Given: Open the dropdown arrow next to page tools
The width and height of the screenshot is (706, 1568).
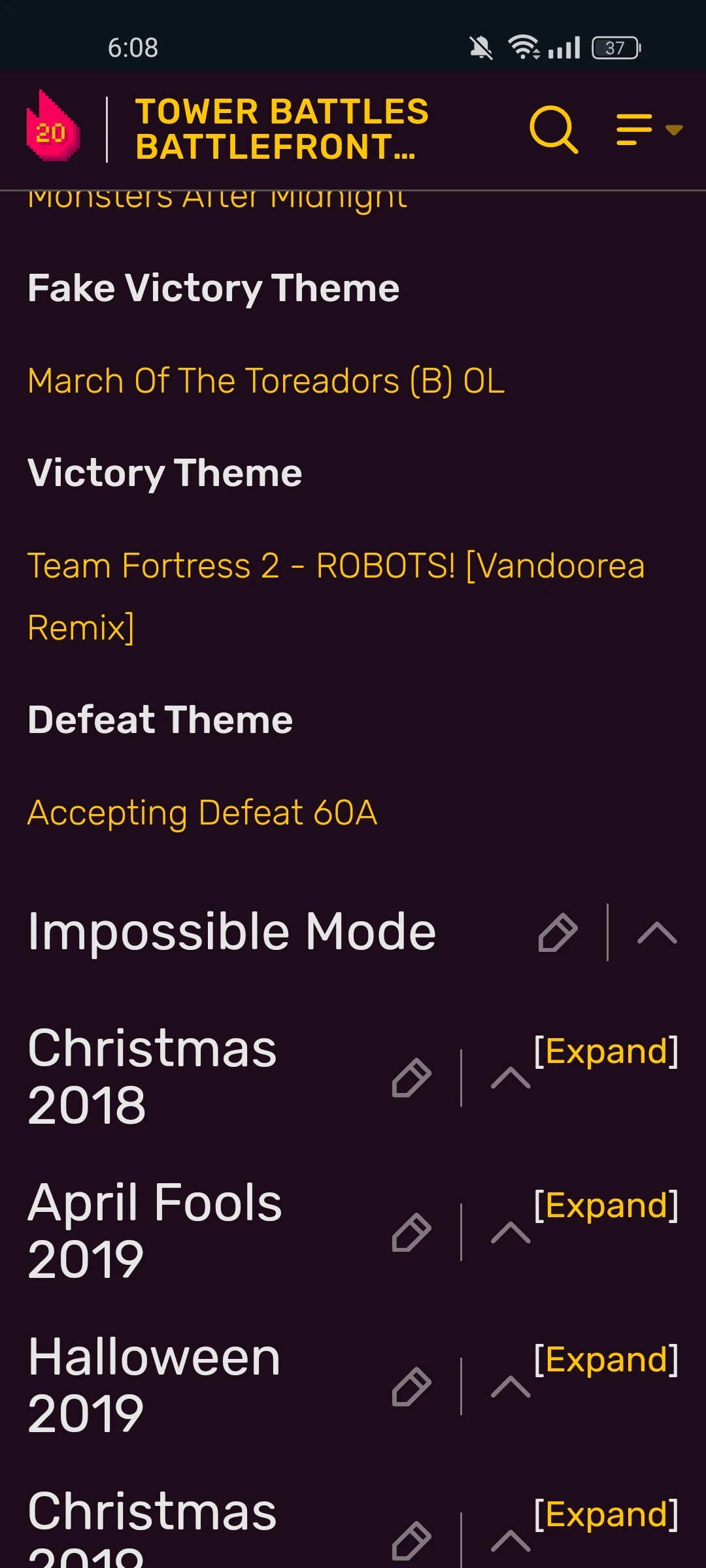Looking at the screenshot, I should coord(673,131).
